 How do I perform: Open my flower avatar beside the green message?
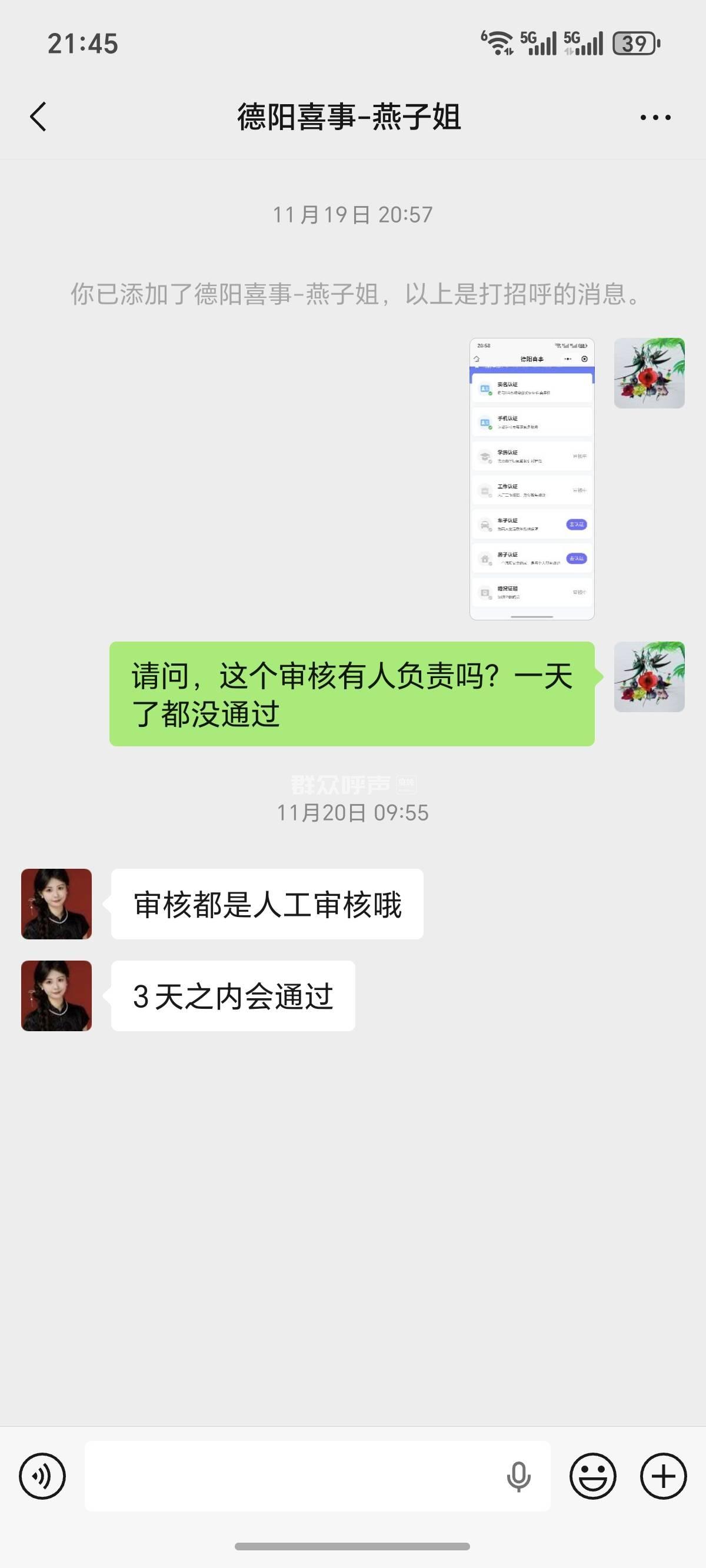click(649, 676)
